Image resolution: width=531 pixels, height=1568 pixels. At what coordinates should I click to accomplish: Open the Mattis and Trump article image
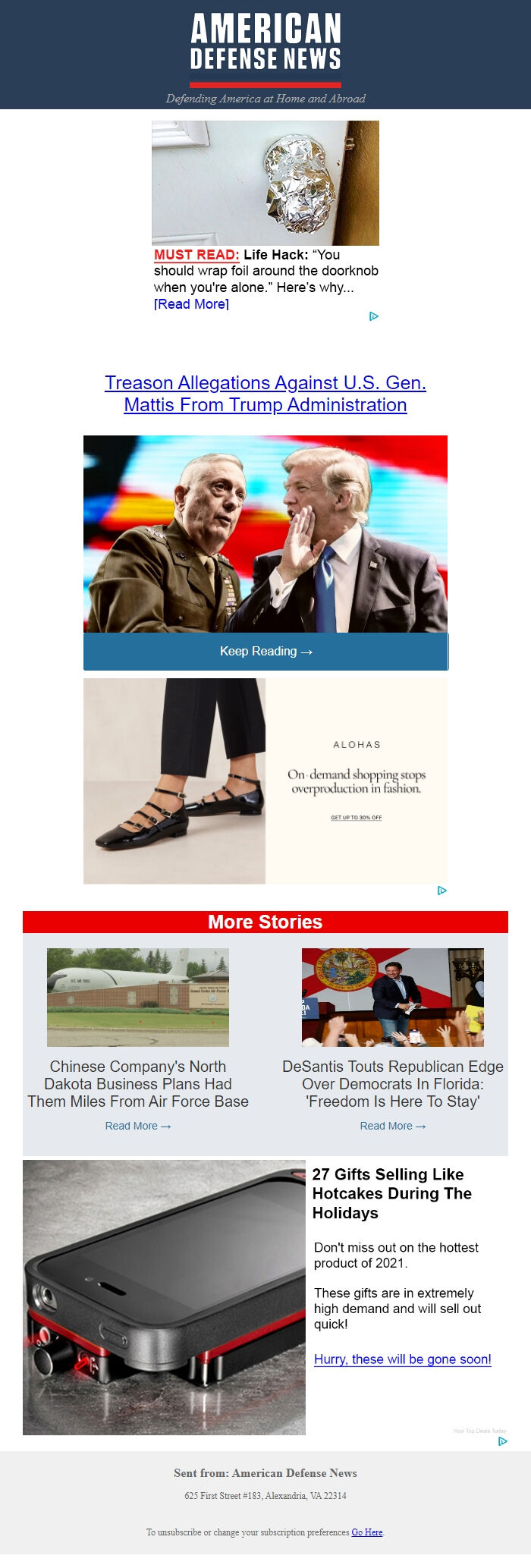(265, 534)
